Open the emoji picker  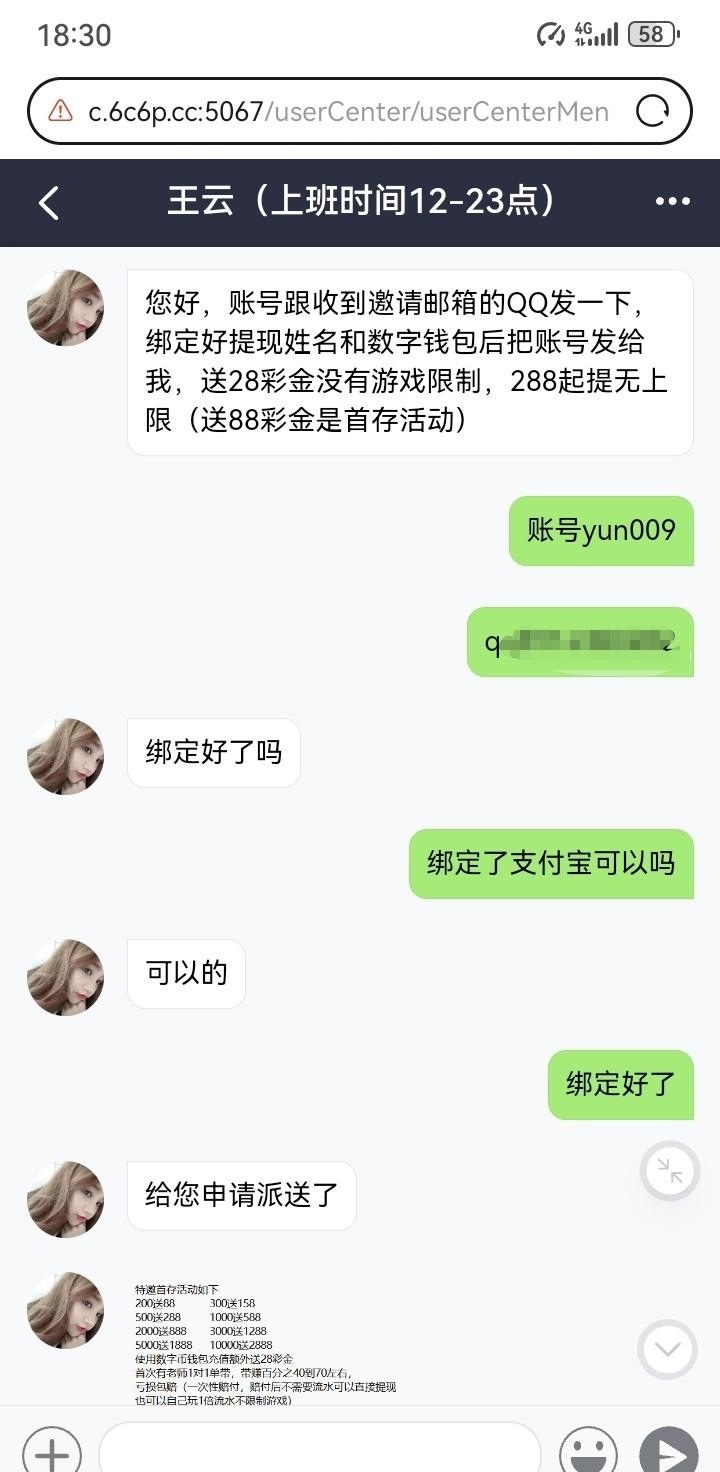click(x=588, y=1452)
